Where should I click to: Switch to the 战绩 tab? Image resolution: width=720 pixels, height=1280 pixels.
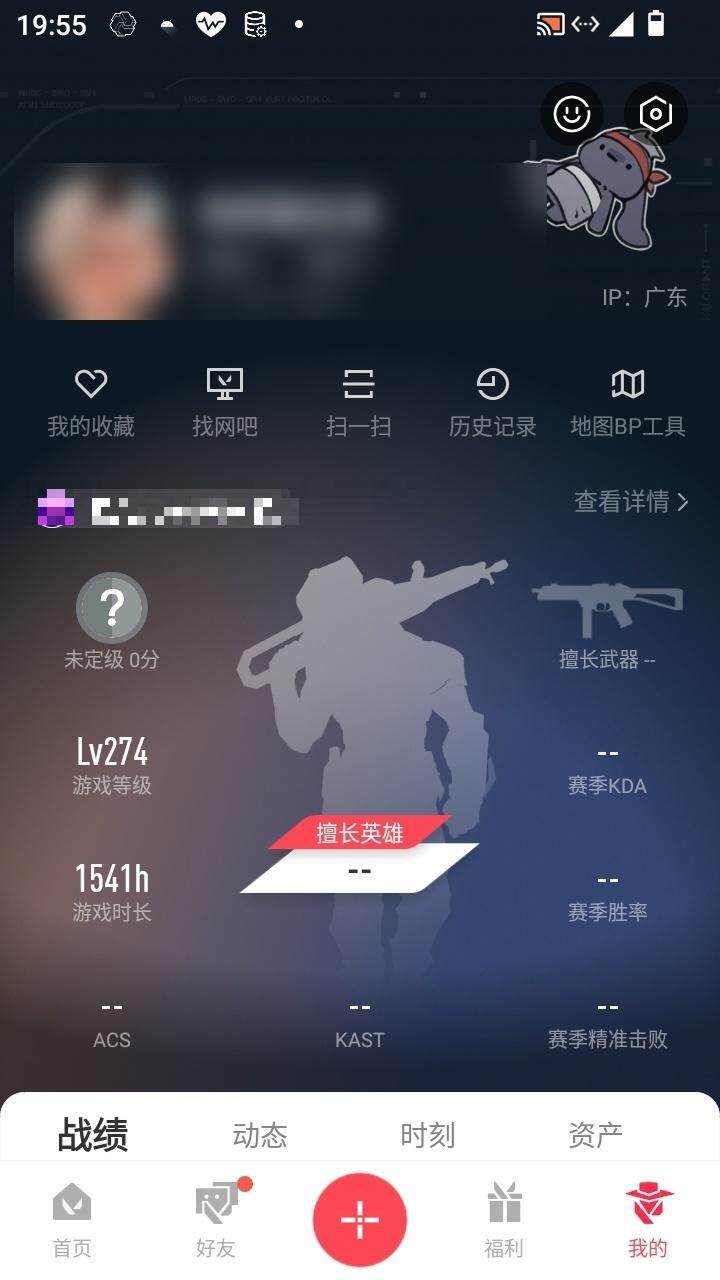pyautogui.click(x=93, y=1135)
